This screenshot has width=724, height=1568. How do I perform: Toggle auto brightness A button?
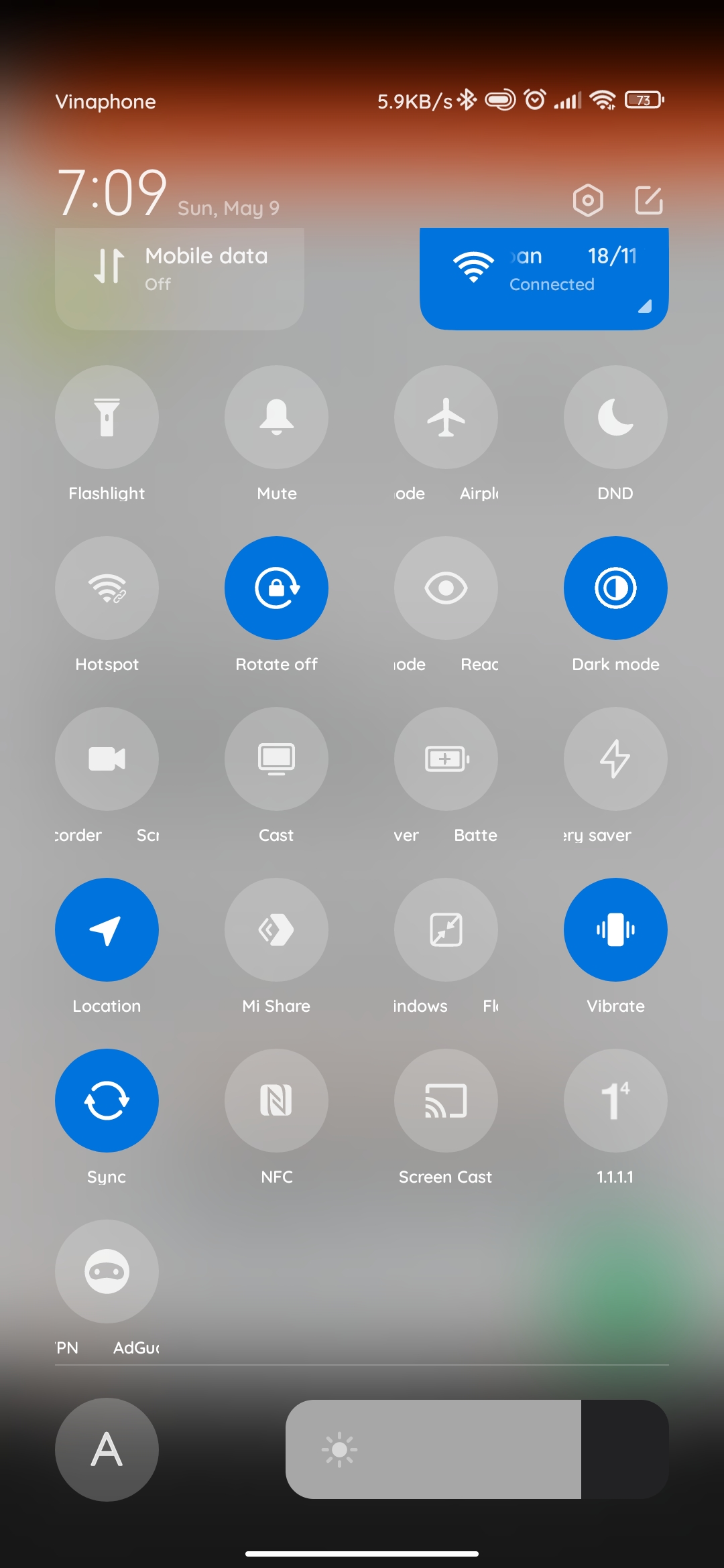(107, 1449)
